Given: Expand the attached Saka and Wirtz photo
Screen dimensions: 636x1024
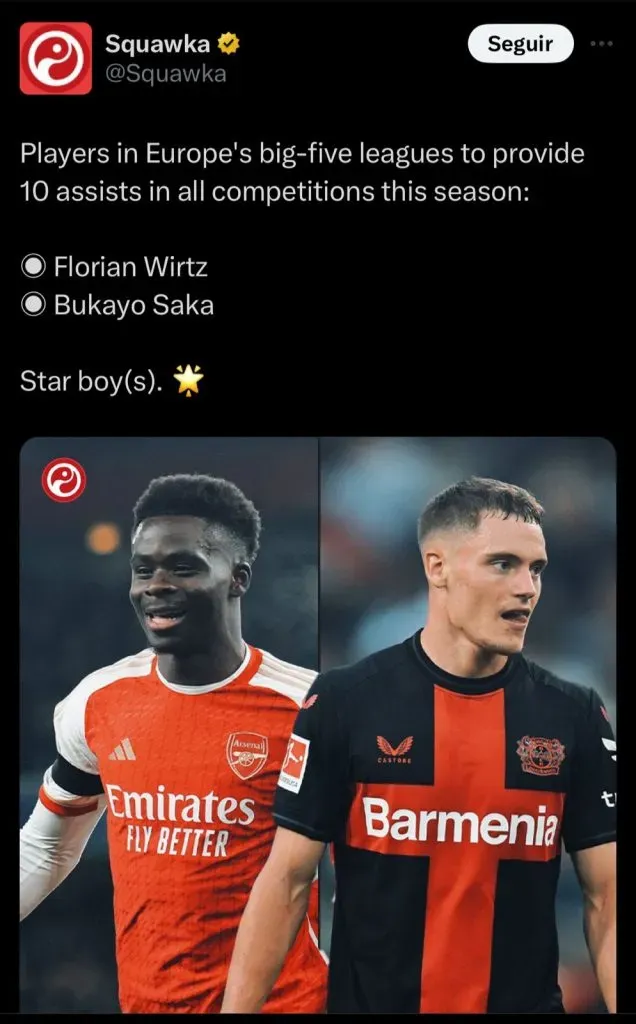Looking at the screenshot, I should pyautogui.click(x=318, y=724).
